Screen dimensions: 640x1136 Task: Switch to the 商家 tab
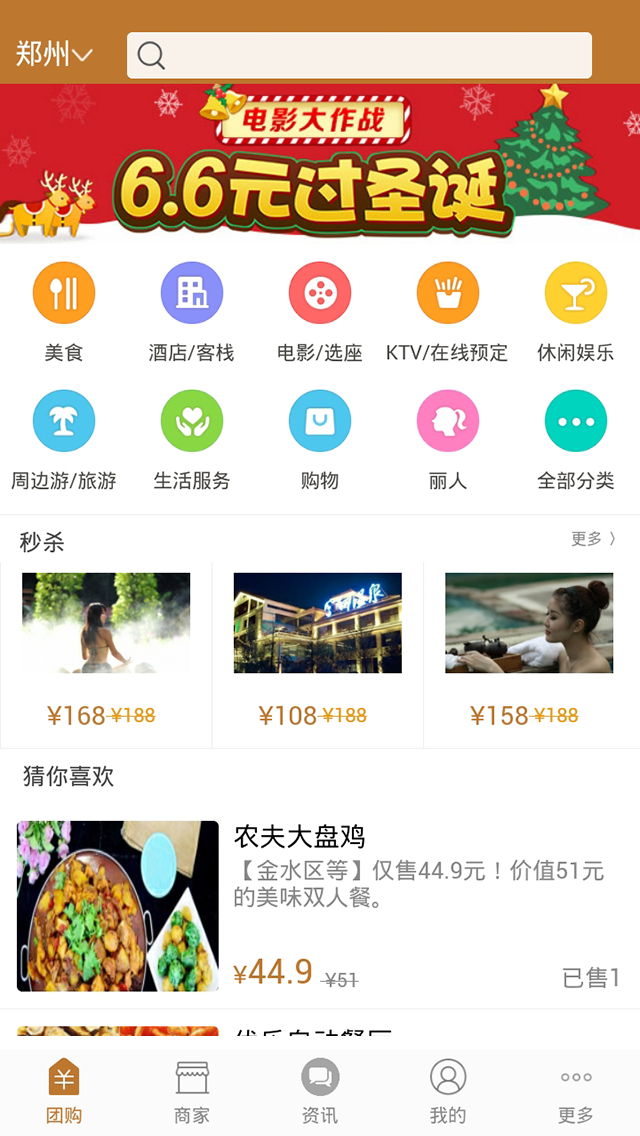[x=192, y=1091]
